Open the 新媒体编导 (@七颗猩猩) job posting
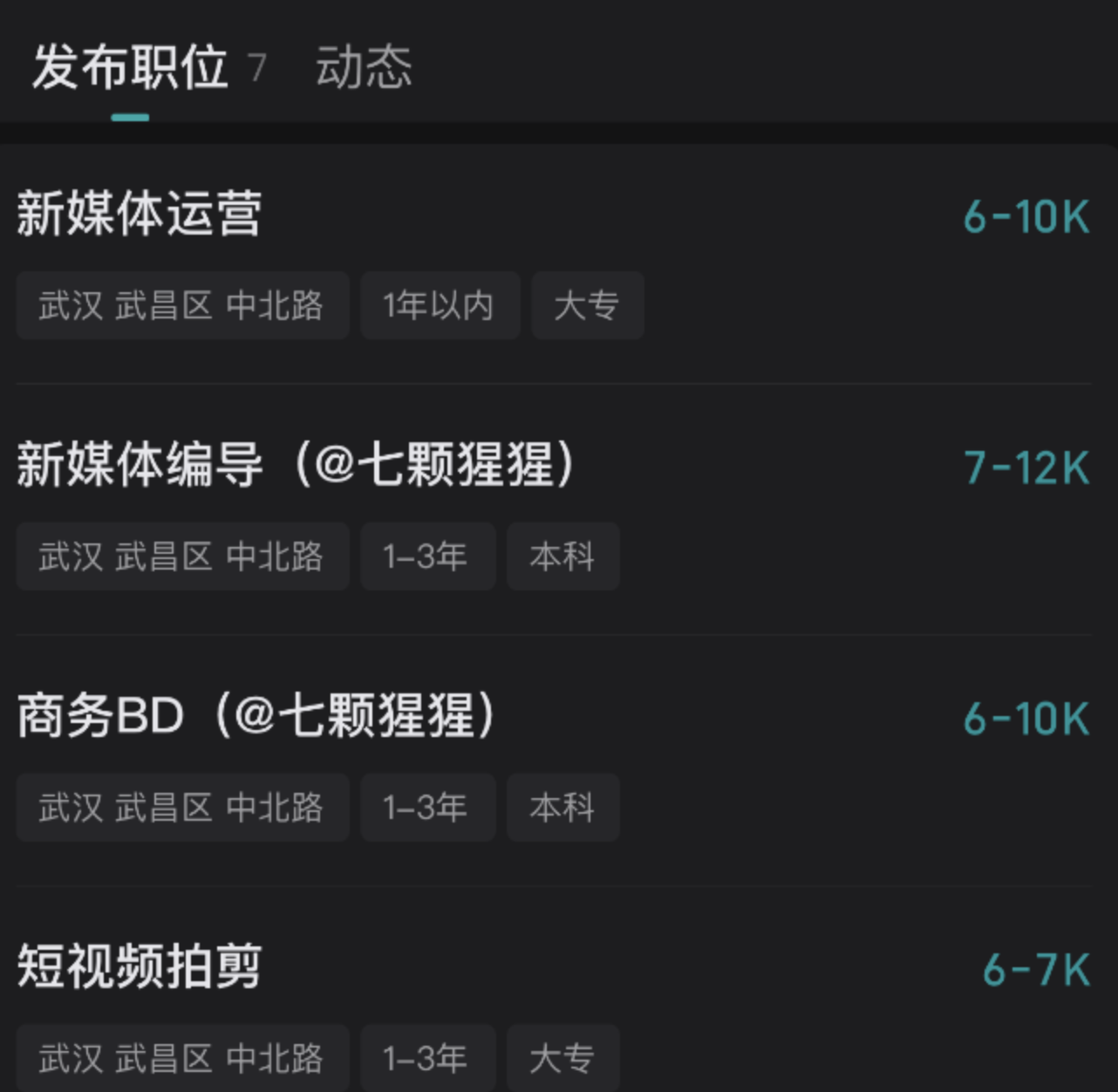 (x=297, y=465)
